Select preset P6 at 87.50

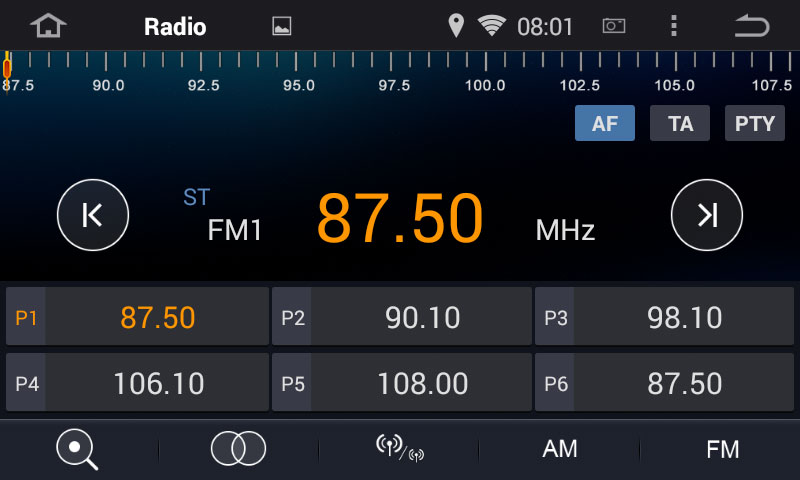coord(666,382)
